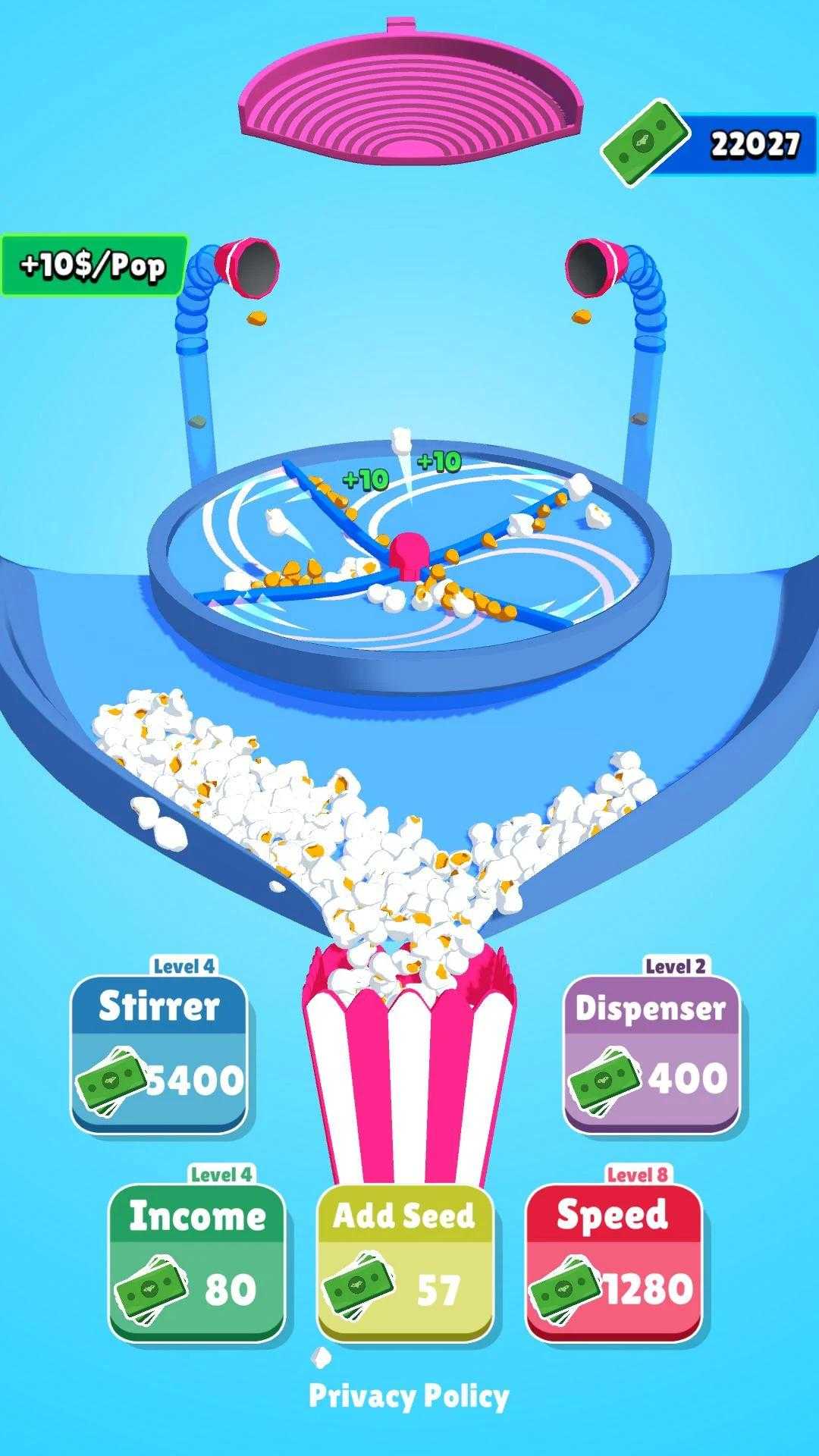Upgrade the Stirrer for 5400

pyautogui.click(x=159, y=1054)
